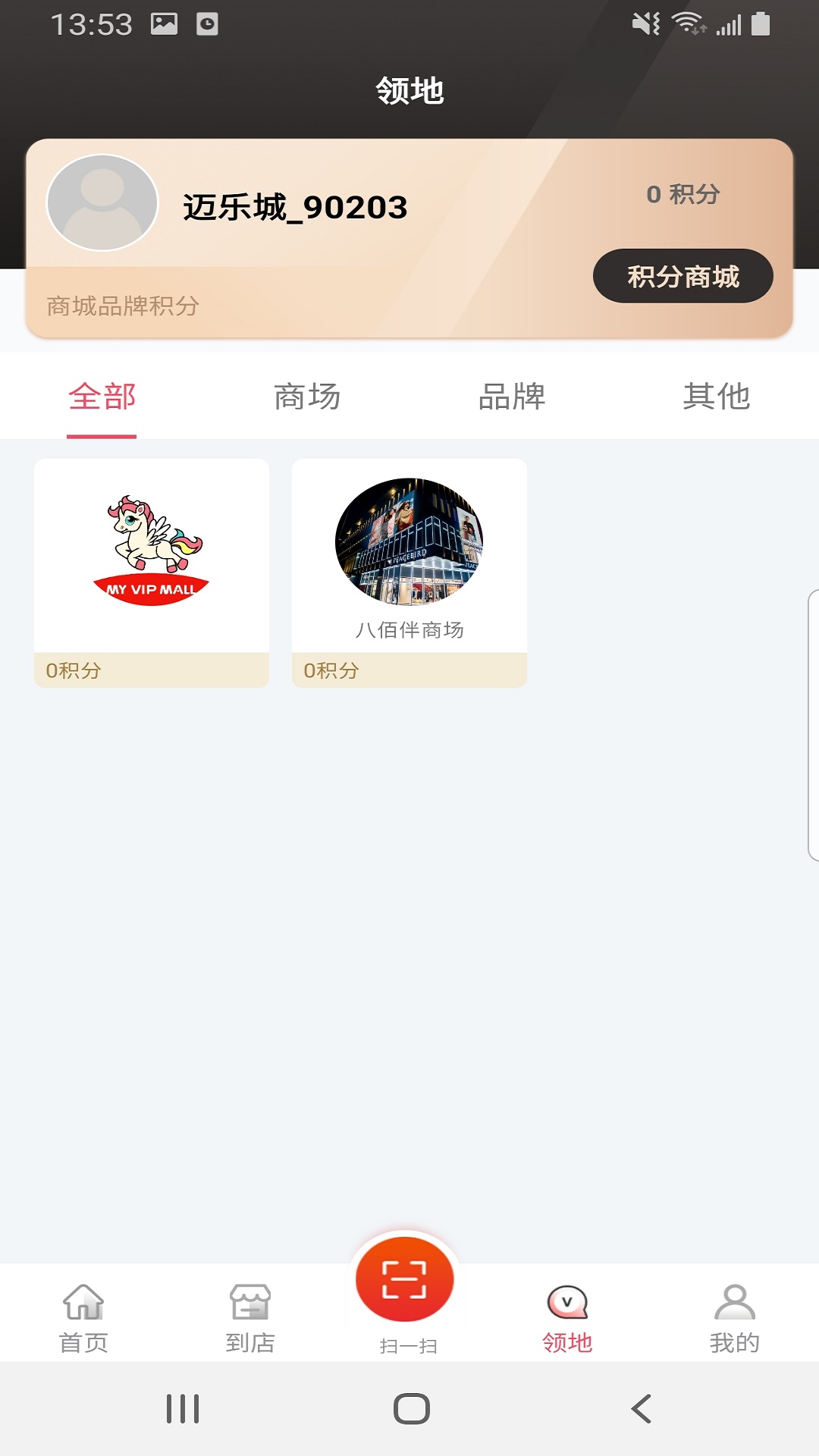819x1456 pixels.
Task: Open the 到店 store tab
Action: [250, 1318]
